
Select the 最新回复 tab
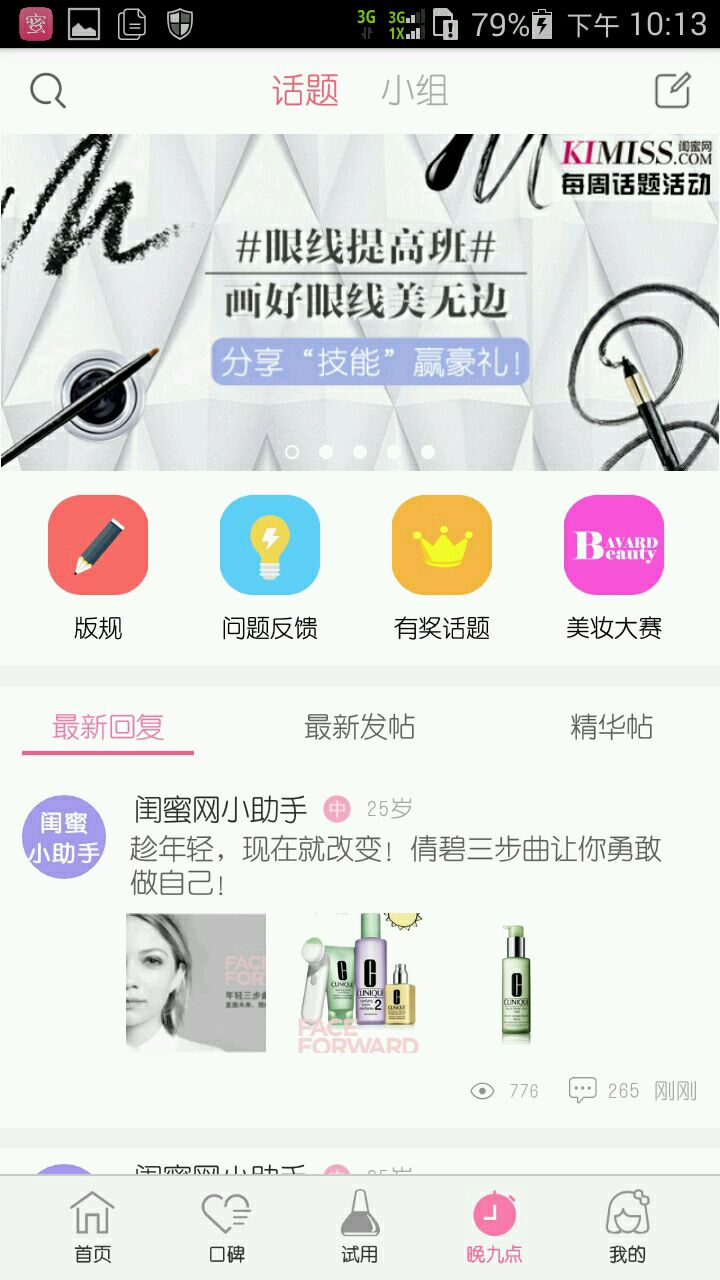pos(108,727)
